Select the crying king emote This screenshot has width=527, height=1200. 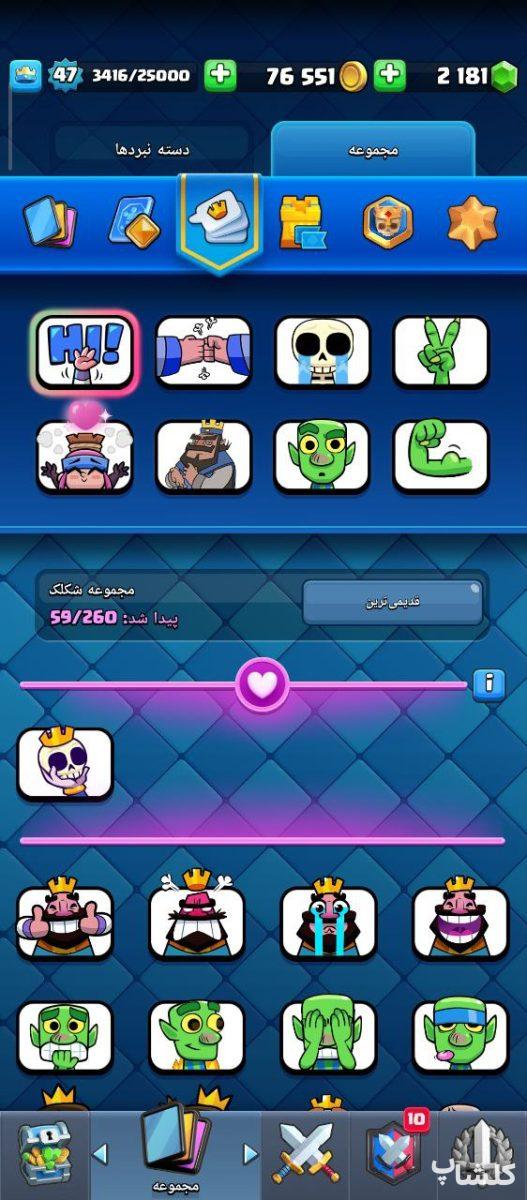tap(328, 918)
